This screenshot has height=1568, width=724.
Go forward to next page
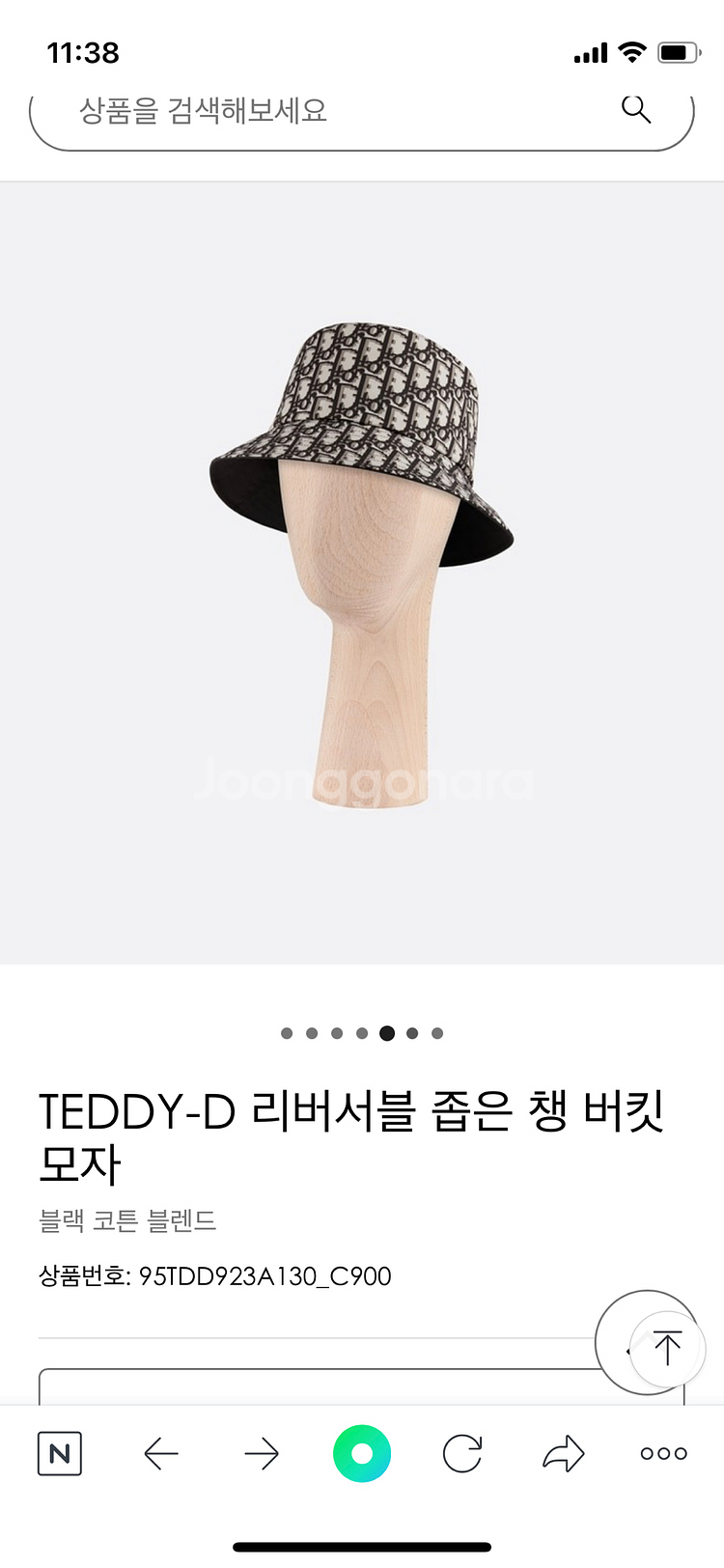(x=262, y=1453)
